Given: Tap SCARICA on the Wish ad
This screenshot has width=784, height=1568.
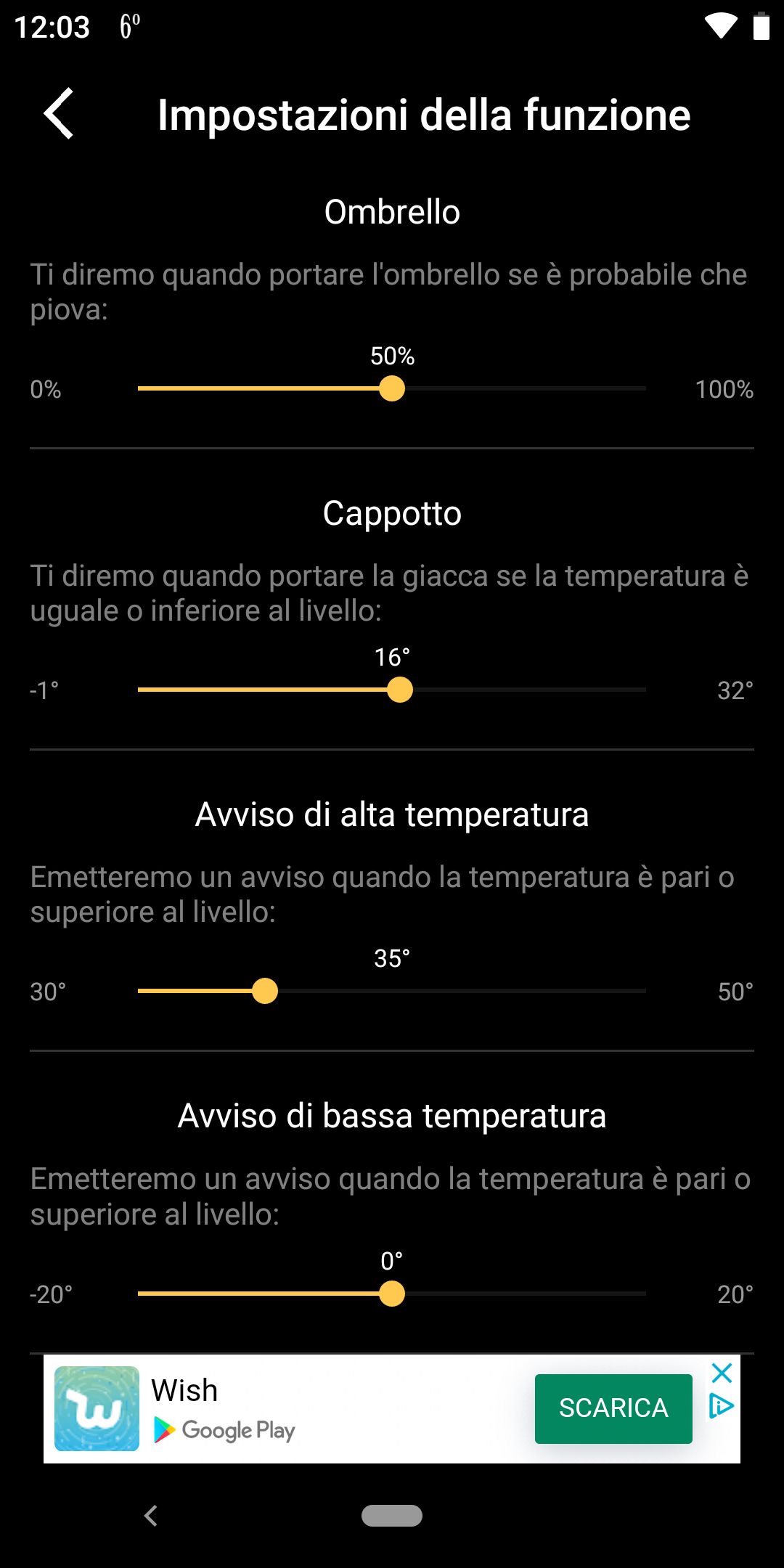Looking at the screenshot, I should click(613, 1408).
